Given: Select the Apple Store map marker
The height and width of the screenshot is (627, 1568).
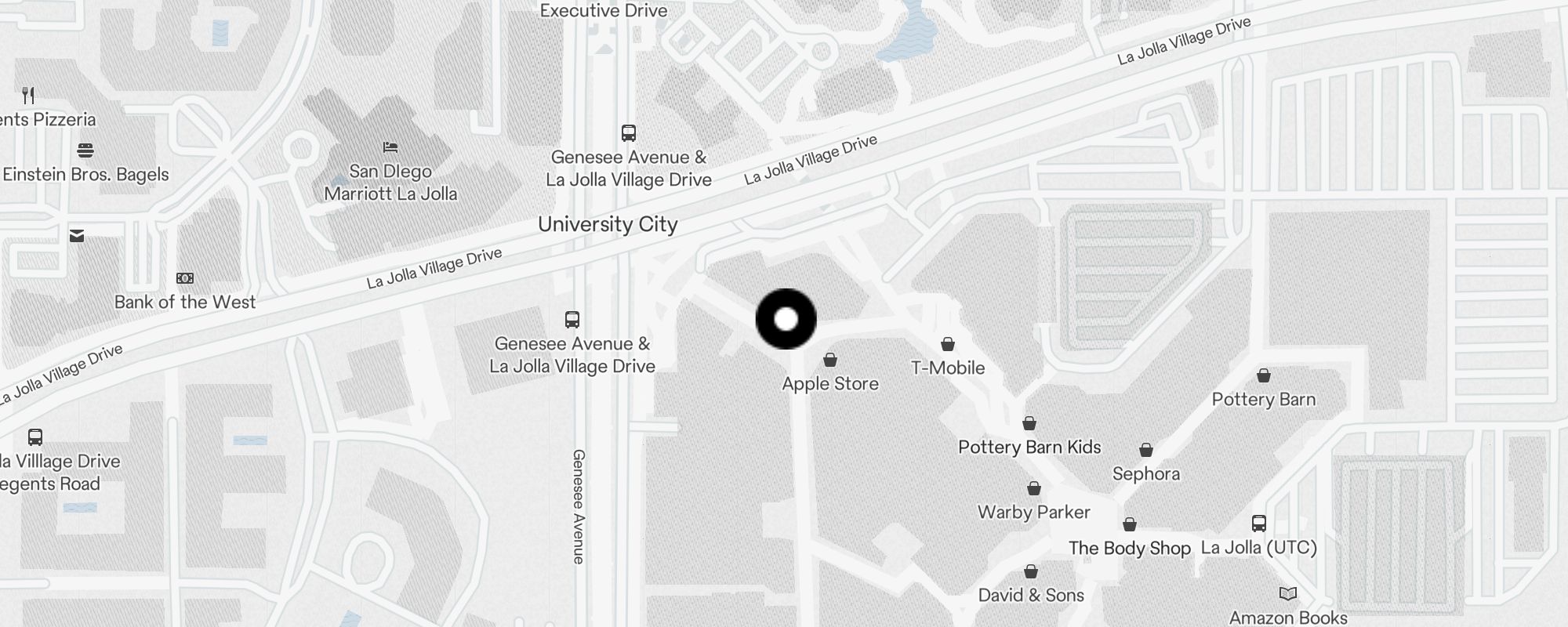Looking at the screenshot, I should [x=830, y=361].
